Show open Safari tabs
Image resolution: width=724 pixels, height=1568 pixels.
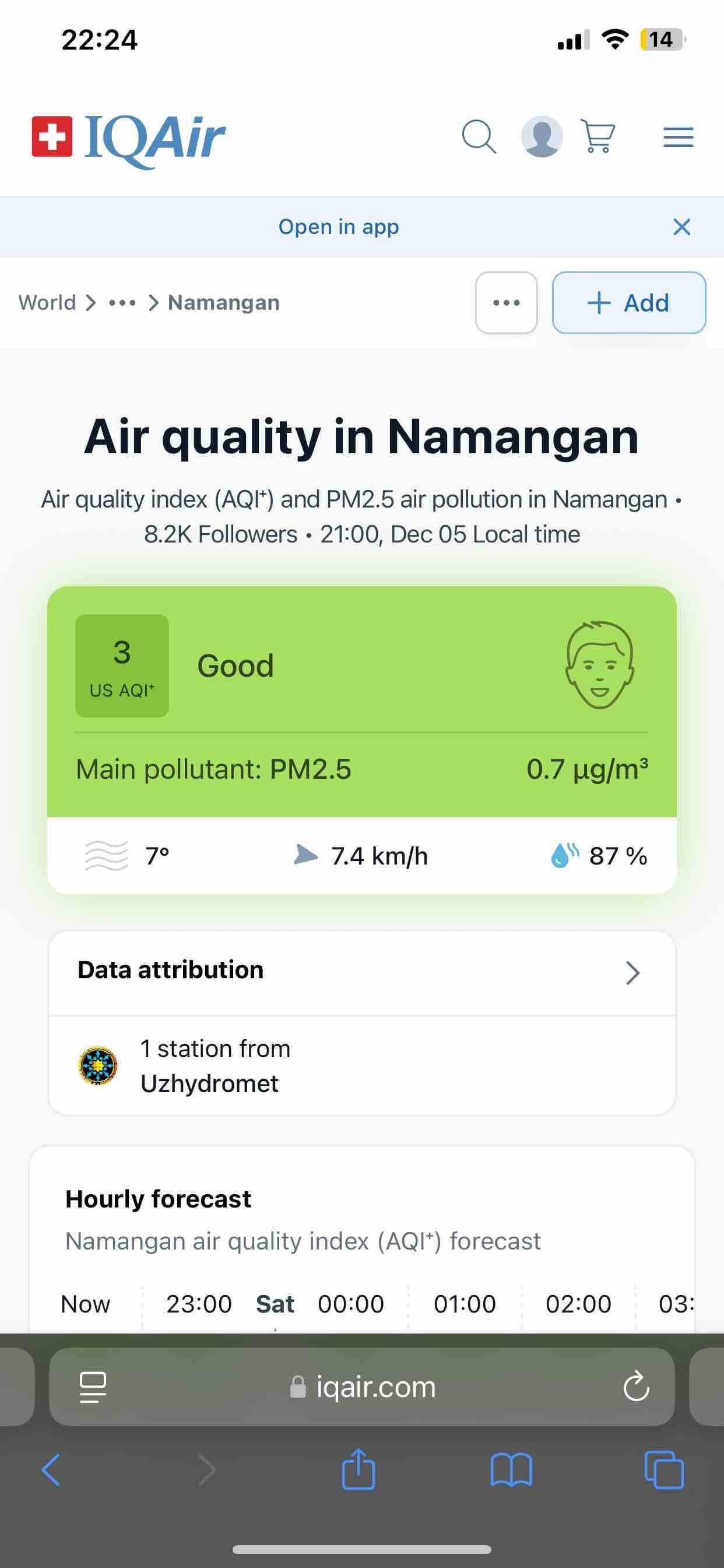(664, 1470)
